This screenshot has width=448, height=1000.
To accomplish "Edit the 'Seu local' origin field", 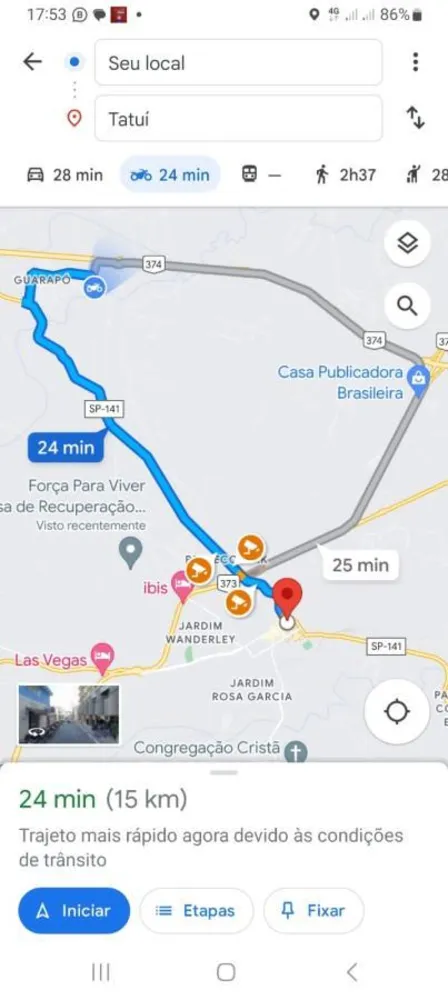I will 239,62.
